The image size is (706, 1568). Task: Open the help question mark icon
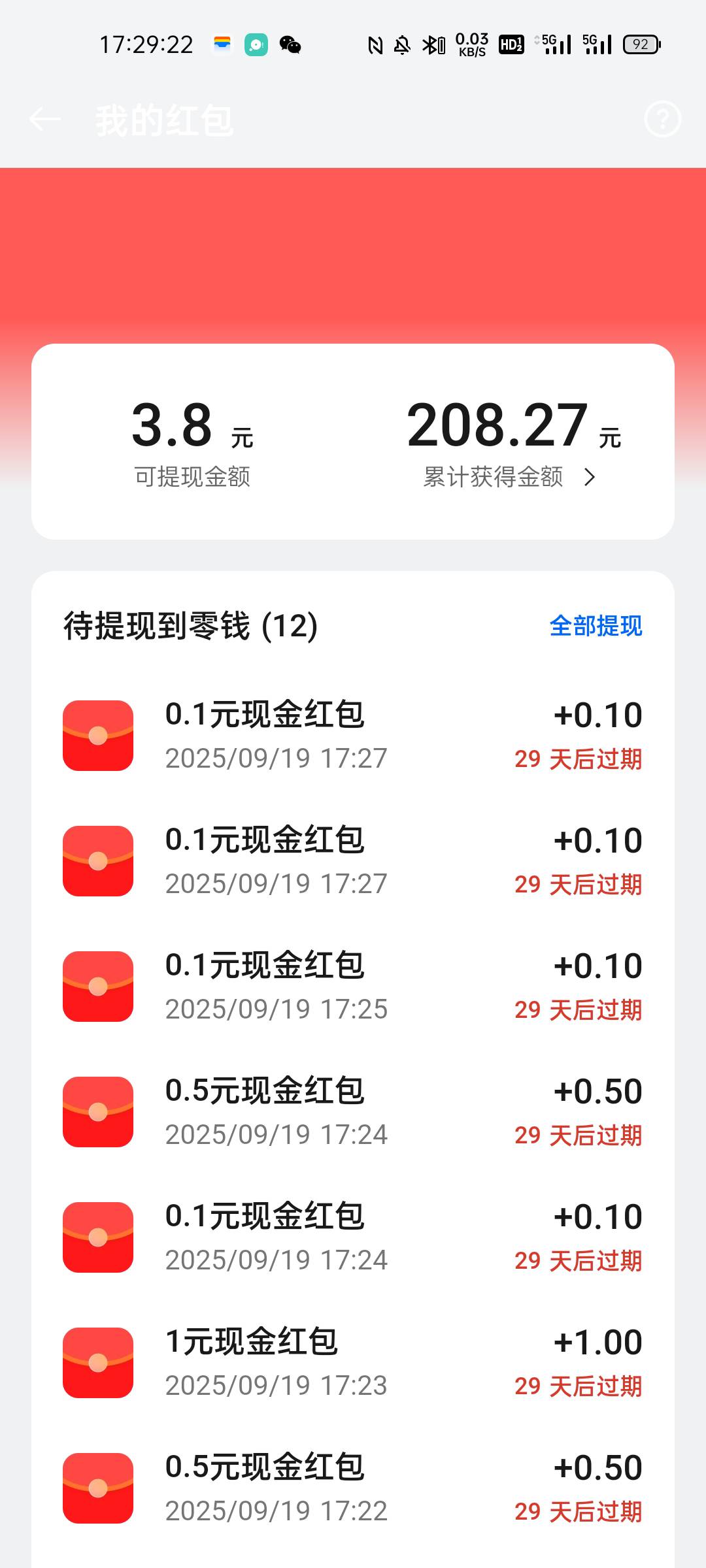(662, 120)
